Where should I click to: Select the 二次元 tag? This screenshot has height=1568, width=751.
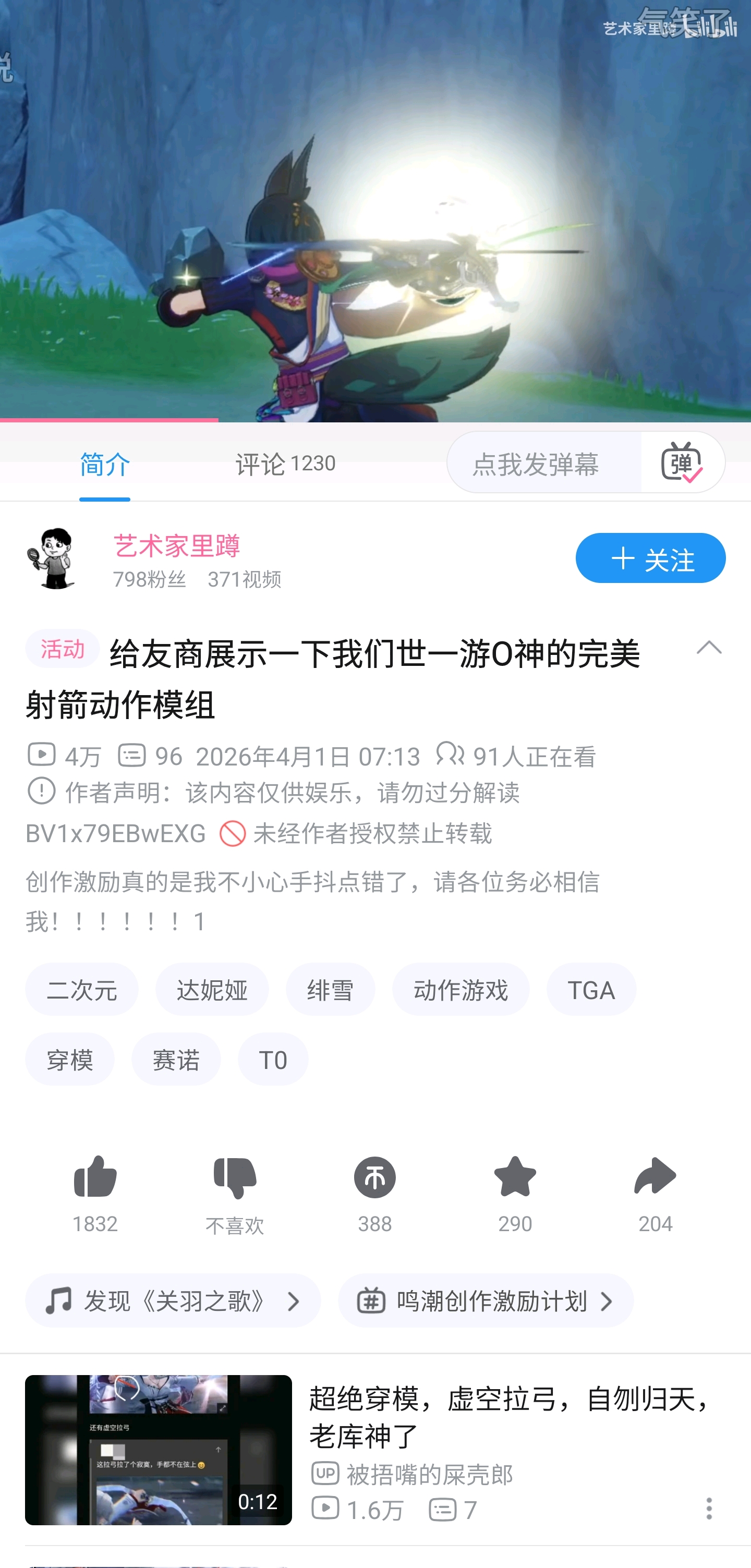click(x=81, y=989)
